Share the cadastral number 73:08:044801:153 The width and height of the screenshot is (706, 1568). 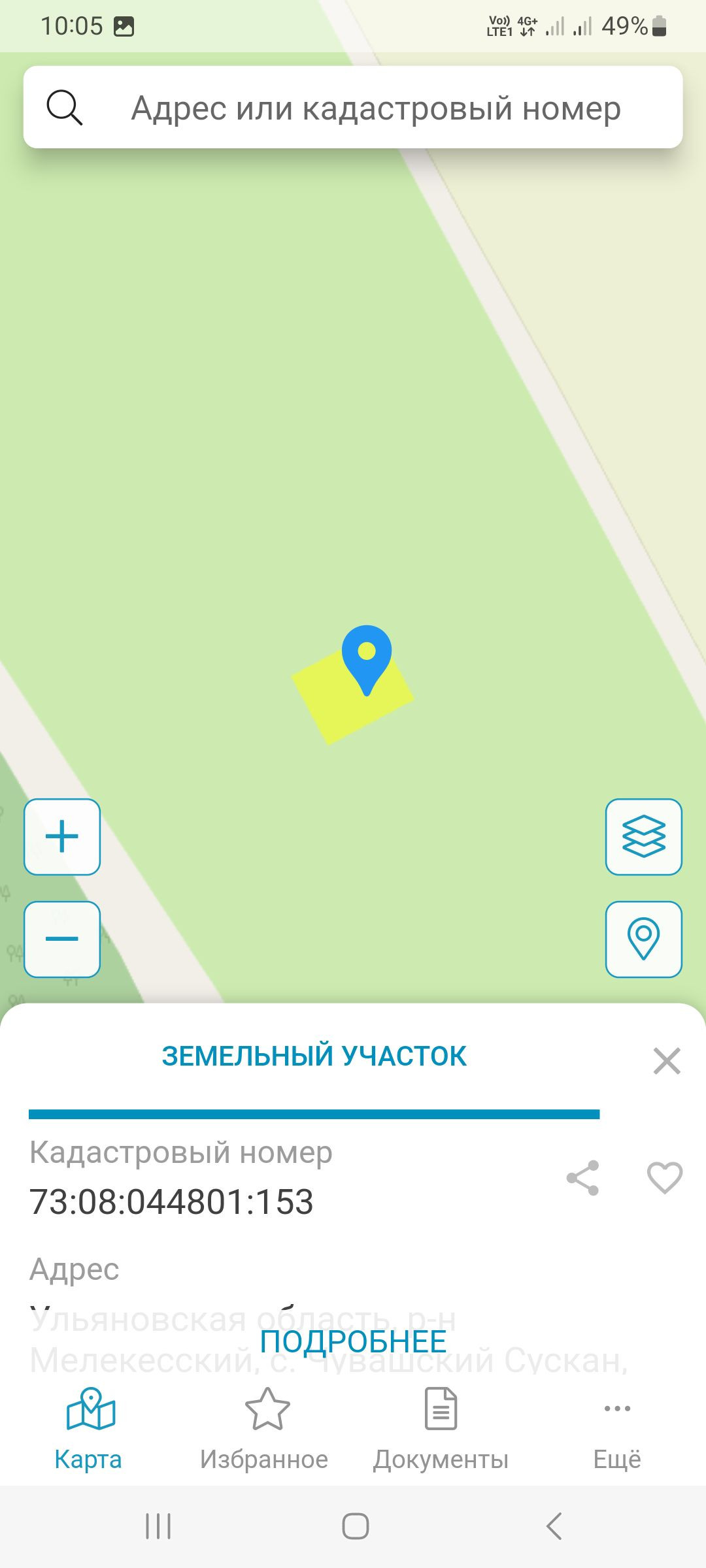582,1178
